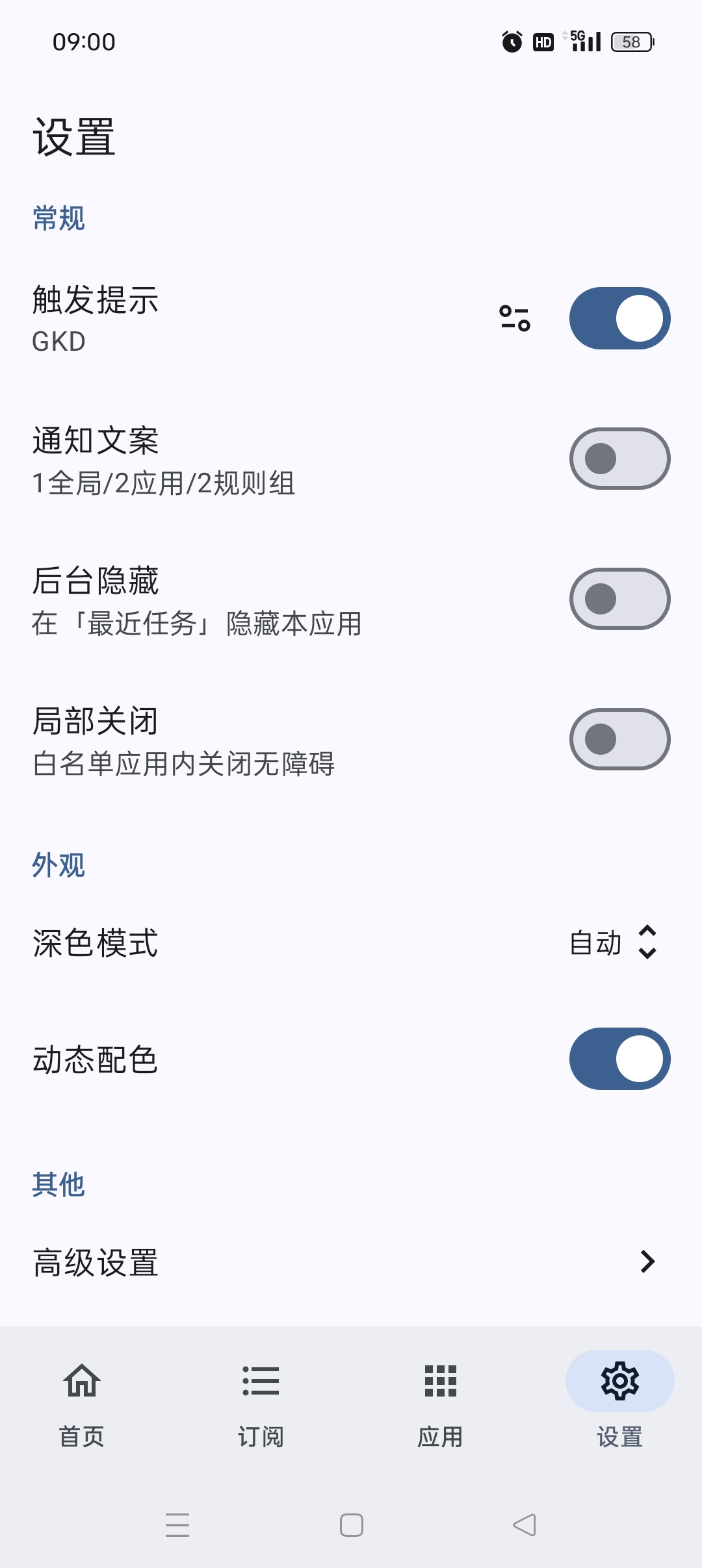Disable the 动态配色 switch

[619, 1059]
